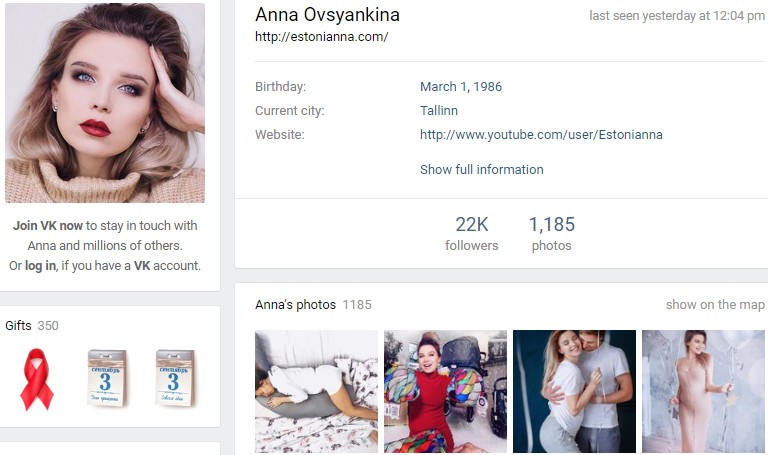Open the estonianna.com link
This screenshot has width=768, height=455.
coord(321,37)
